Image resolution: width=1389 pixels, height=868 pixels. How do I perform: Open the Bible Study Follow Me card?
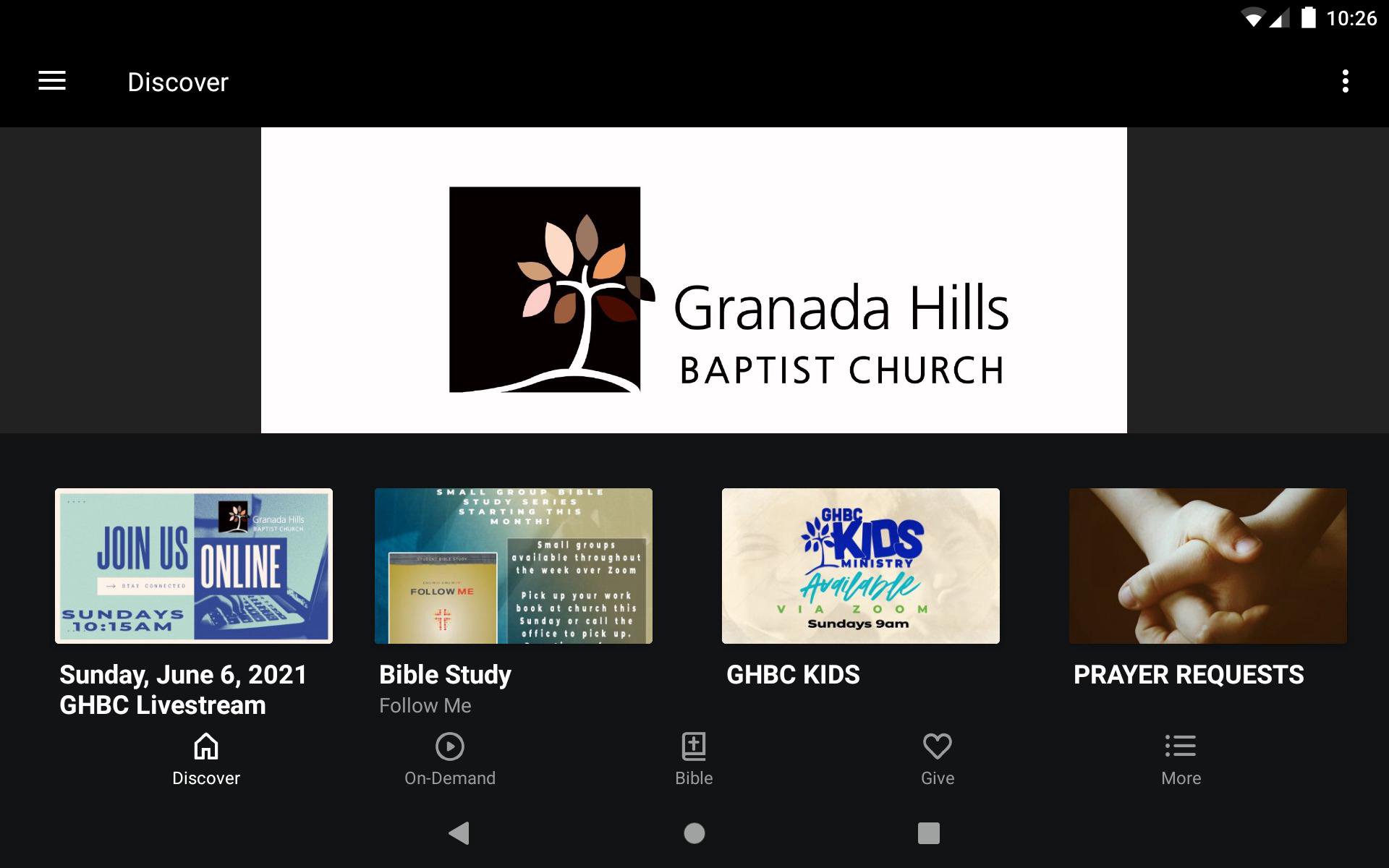point(513,566)
